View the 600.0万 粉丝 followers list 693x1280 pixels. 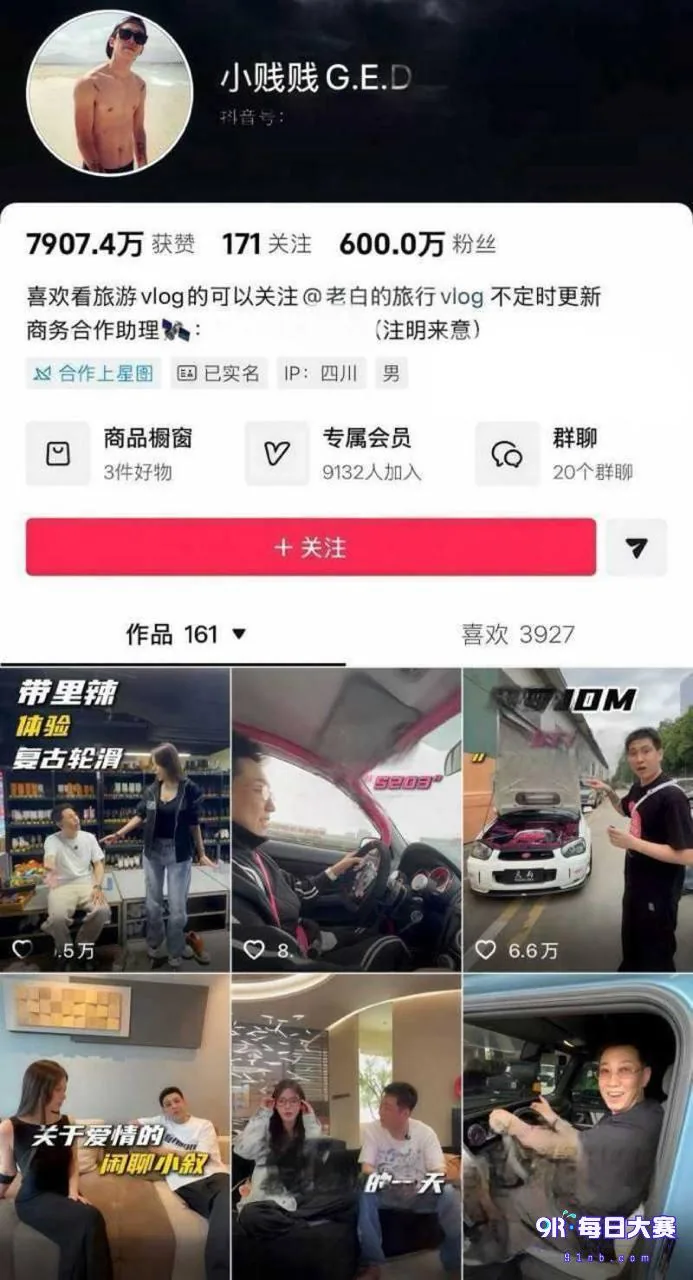[417, 243]
